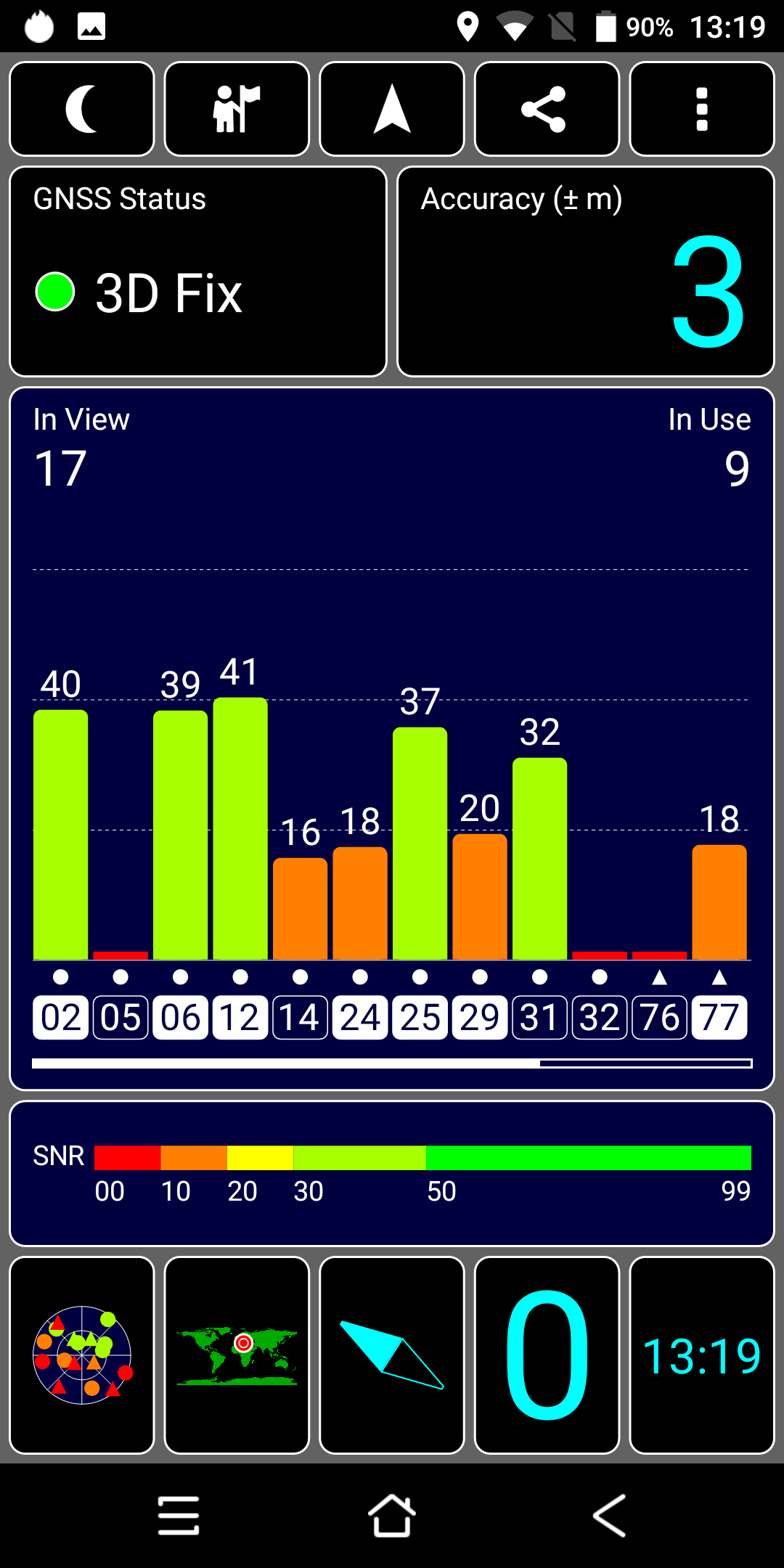
Task: Open the overflow menu
Action: (x=702, y=109)
